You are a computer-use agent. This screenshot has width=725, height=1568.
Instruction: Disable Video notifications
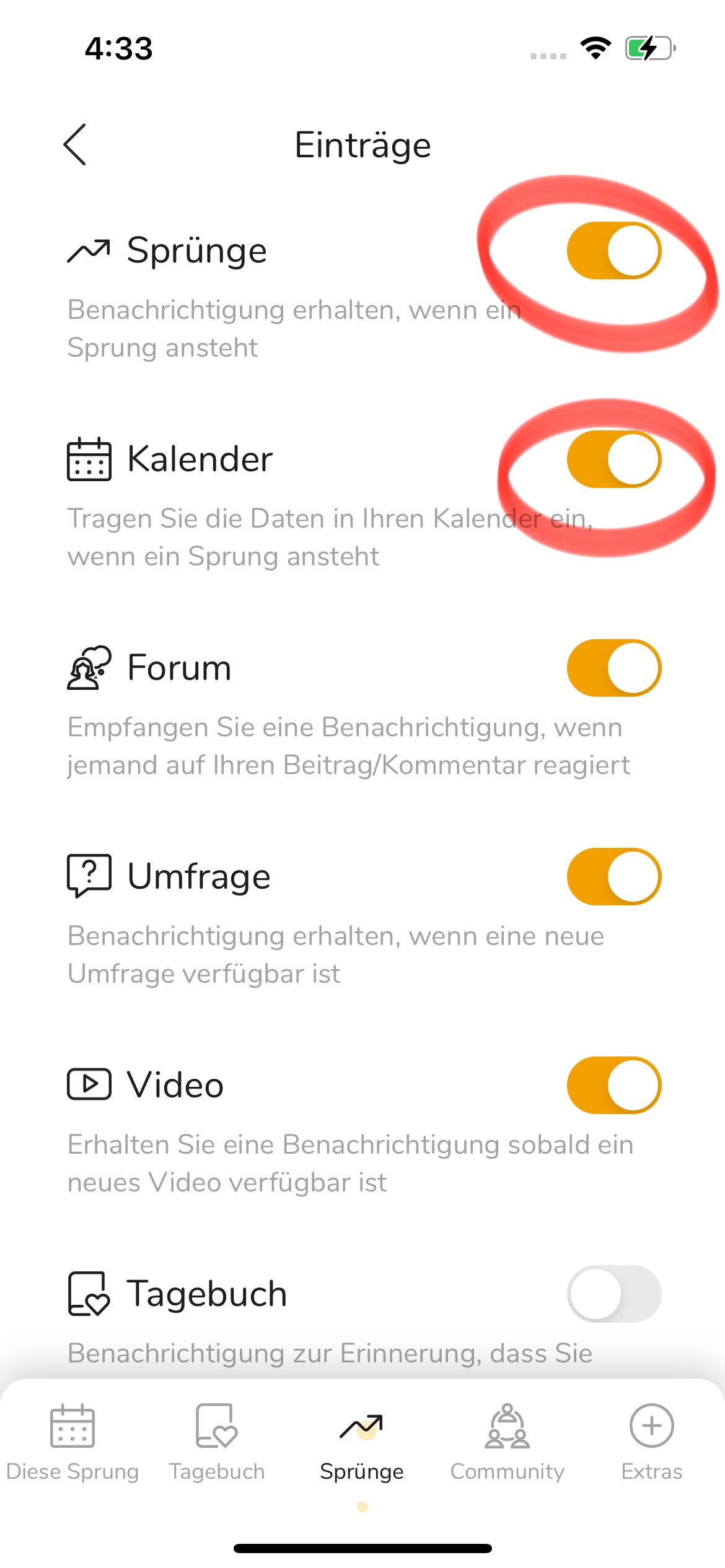click(614, 1086)
